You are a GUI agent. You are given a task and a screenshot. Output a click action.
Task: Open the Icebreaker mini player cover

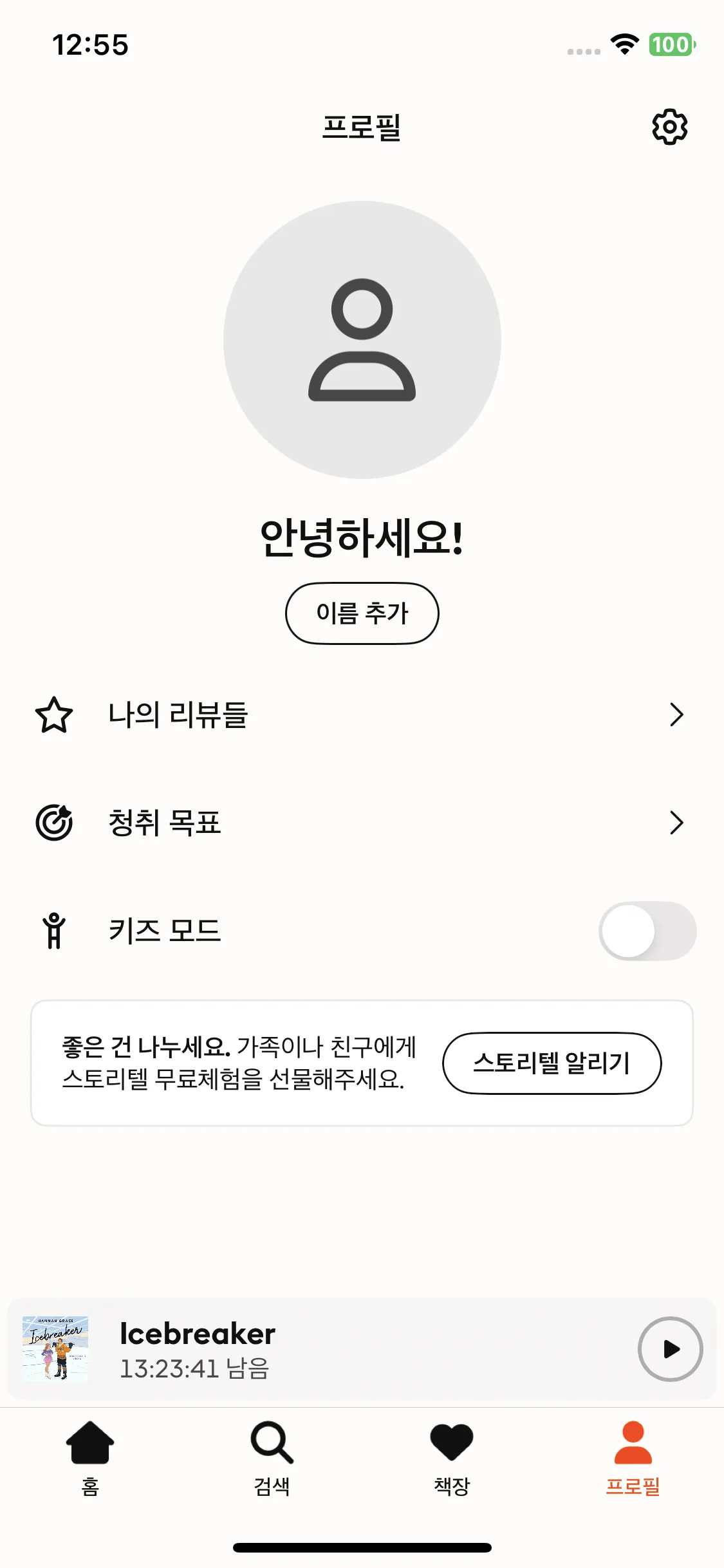coord(55,1349)
